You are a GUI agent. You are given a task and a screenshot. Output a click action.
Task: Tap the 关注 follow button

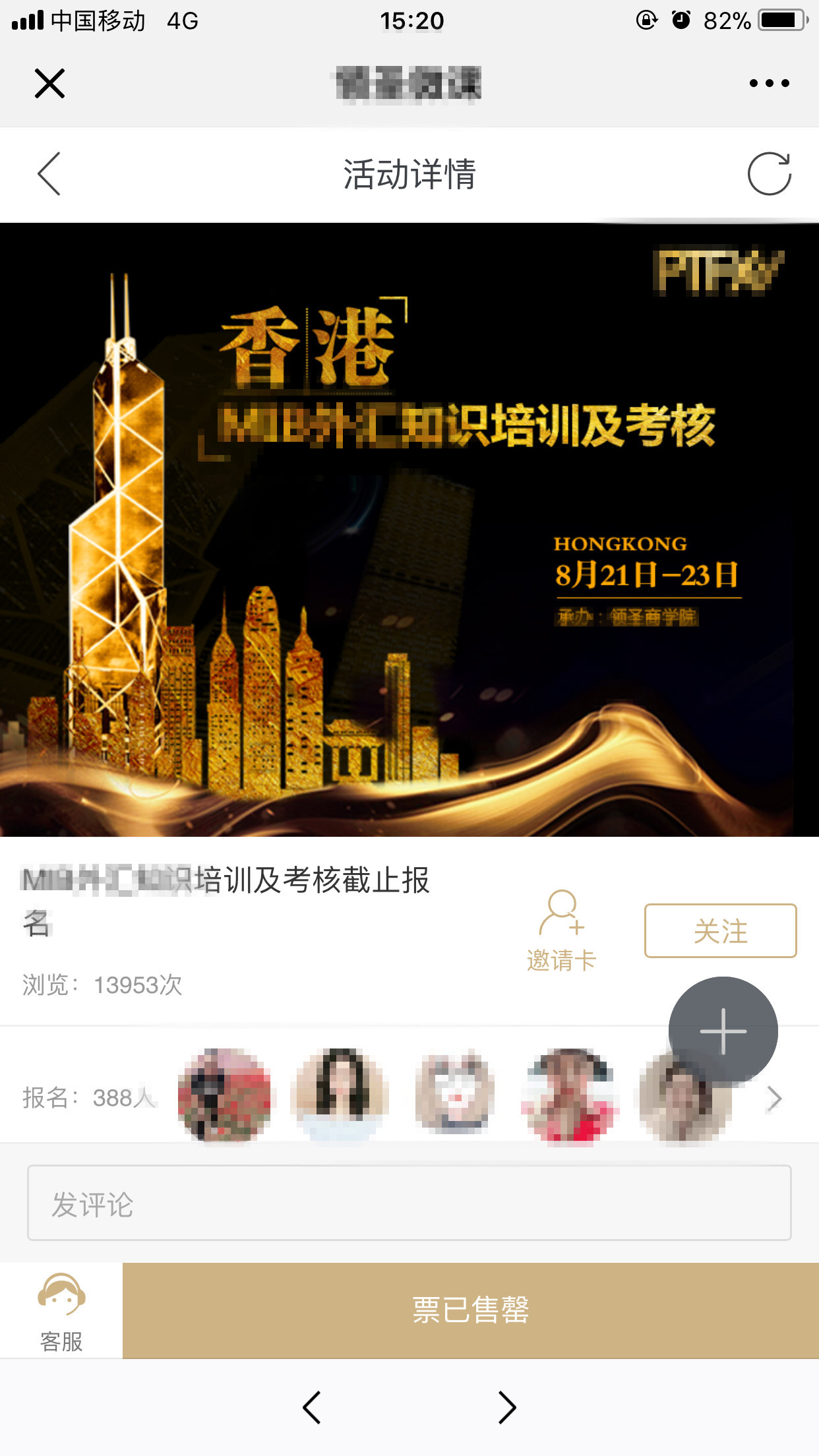tap(720, 930)
